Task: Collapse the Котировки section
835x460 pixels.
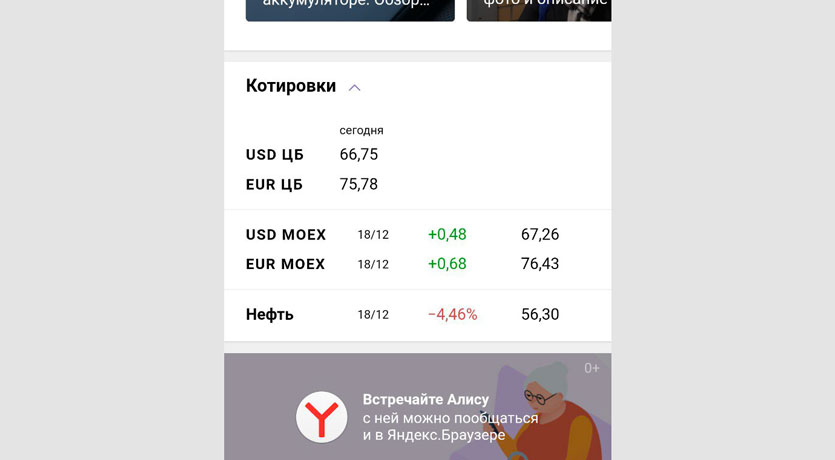Action: point(354,87)
